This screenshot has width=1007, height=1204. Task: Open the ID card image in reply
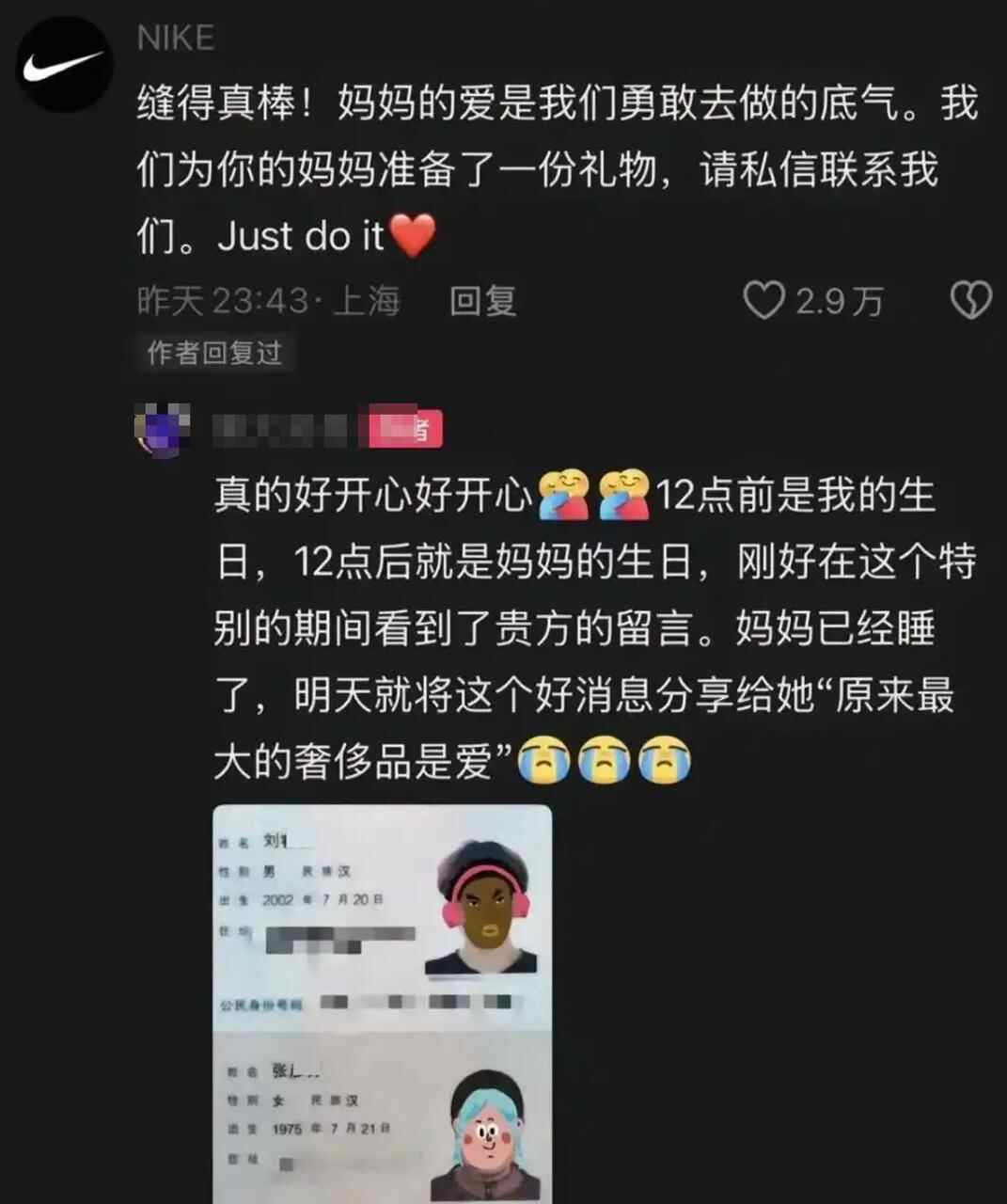[382, 1002]
